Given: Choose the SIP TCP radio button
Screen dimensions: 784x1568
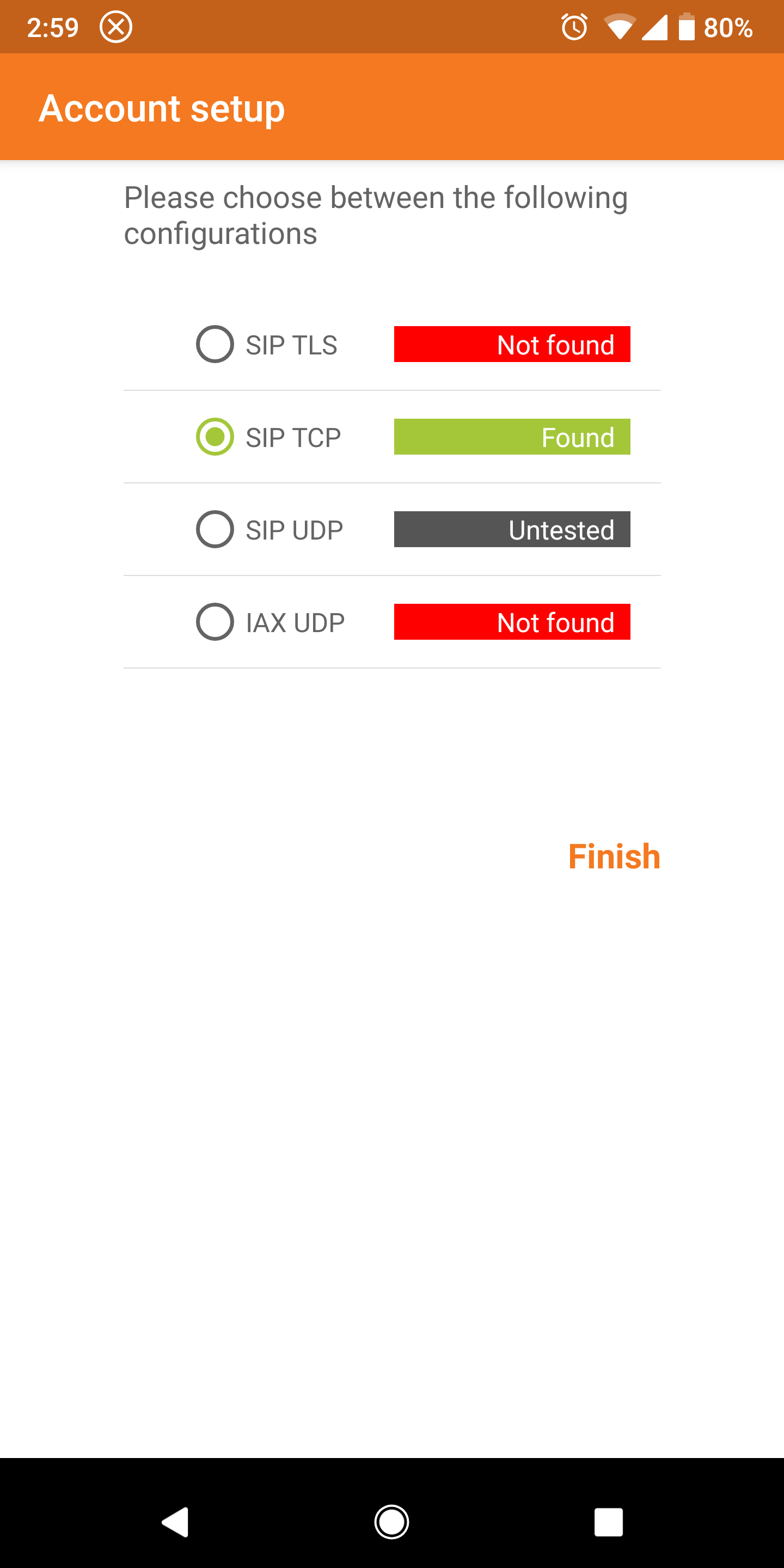Looking at the screenshot, I should [x=215, y=437].
